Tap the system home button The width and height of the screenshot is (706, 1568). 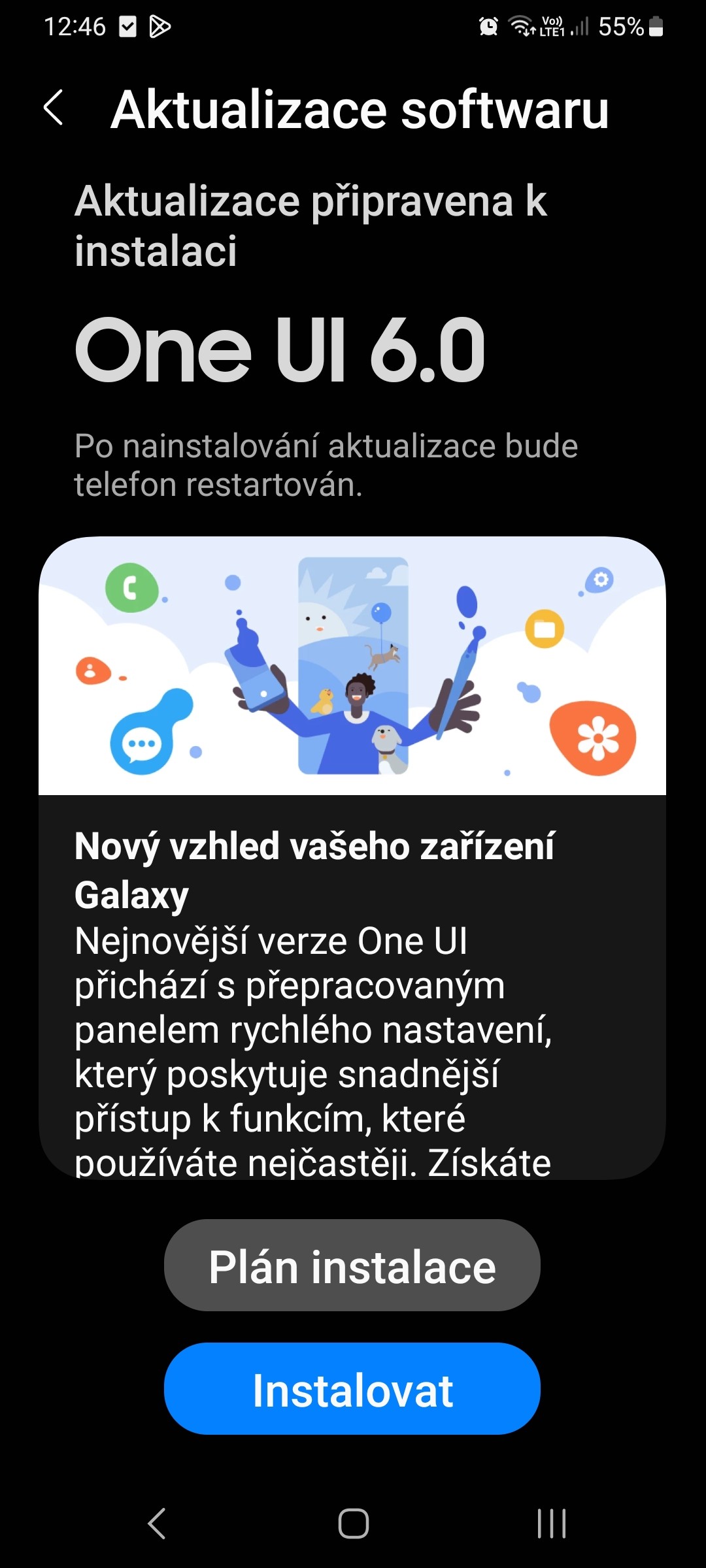pyautogui.click(x=353, y=1524)
